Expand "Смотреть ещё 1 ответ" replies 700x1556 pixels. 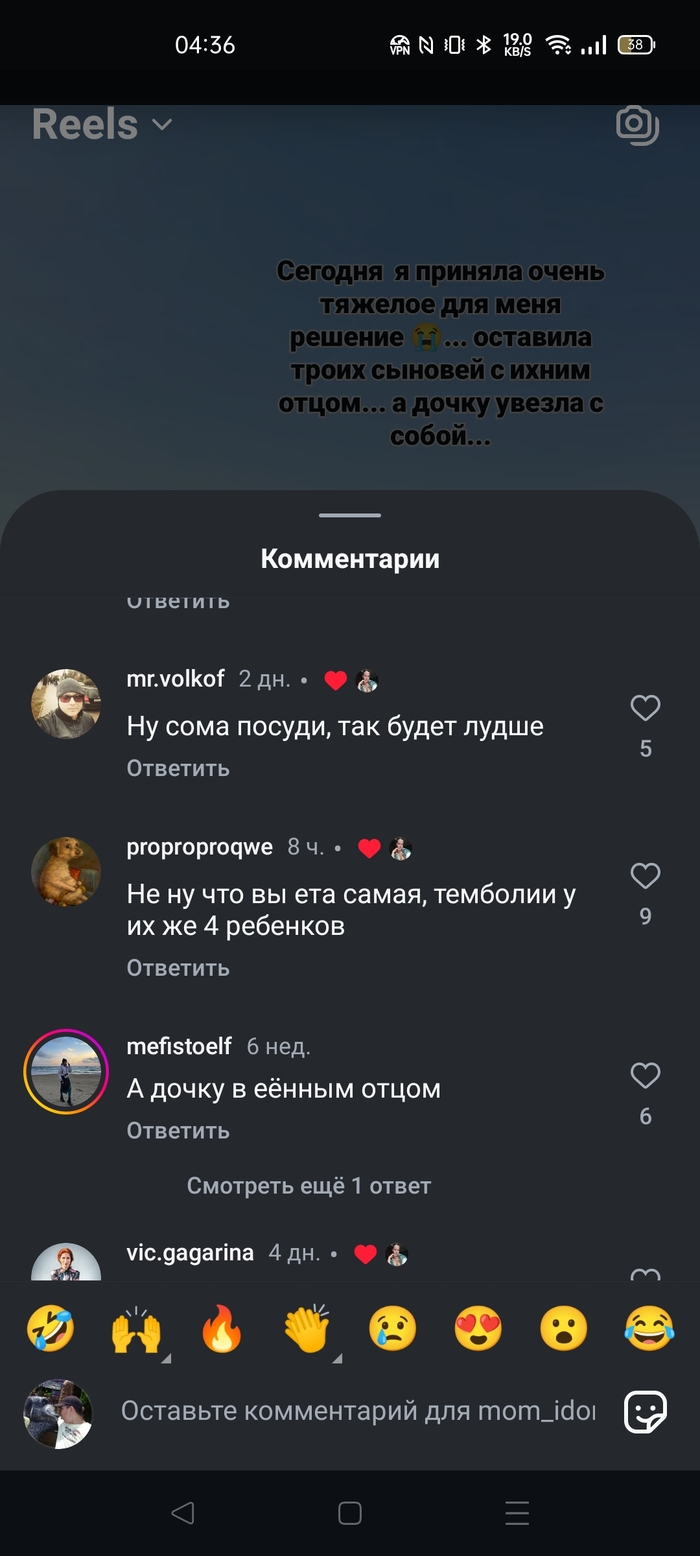pyautogui.click(x=308, y=1186)
